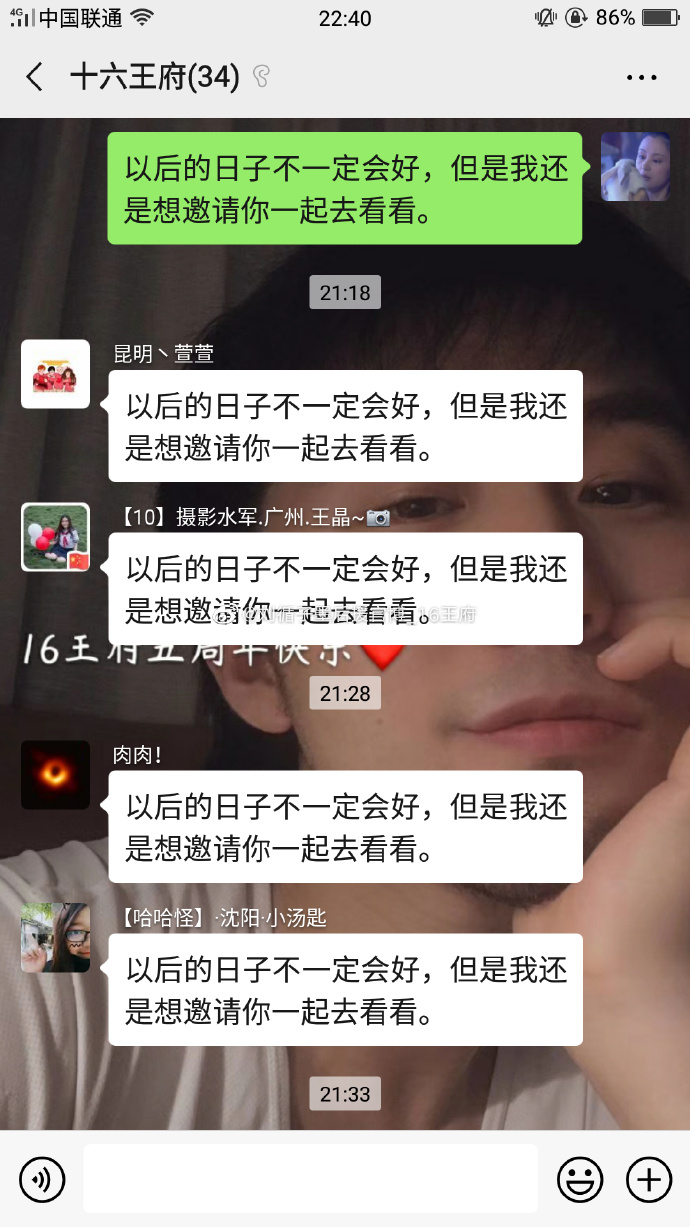Open the plus attachments menu
This screenshot has height=1227, width=690.
[x=648, y=1180]
